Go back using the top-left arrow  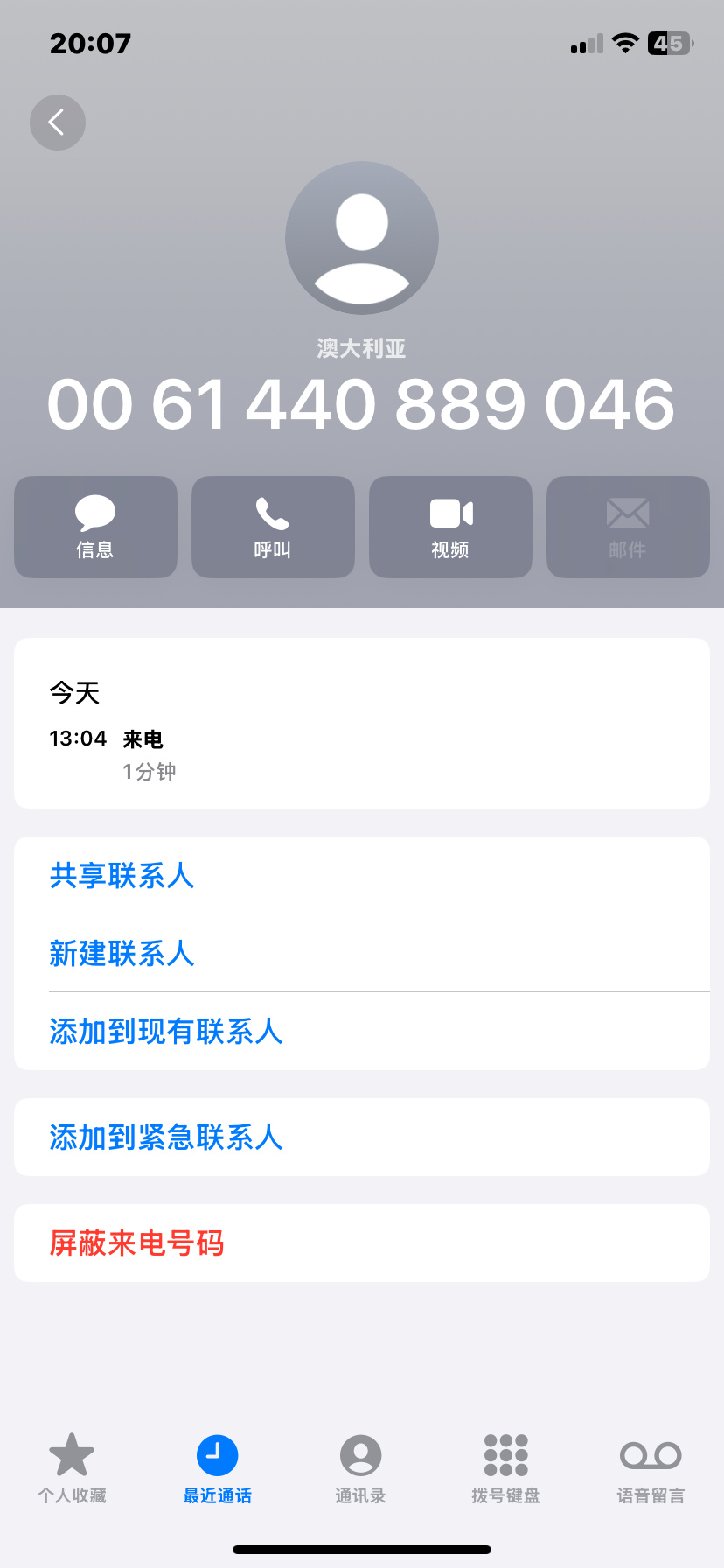[x=58, y=122]
